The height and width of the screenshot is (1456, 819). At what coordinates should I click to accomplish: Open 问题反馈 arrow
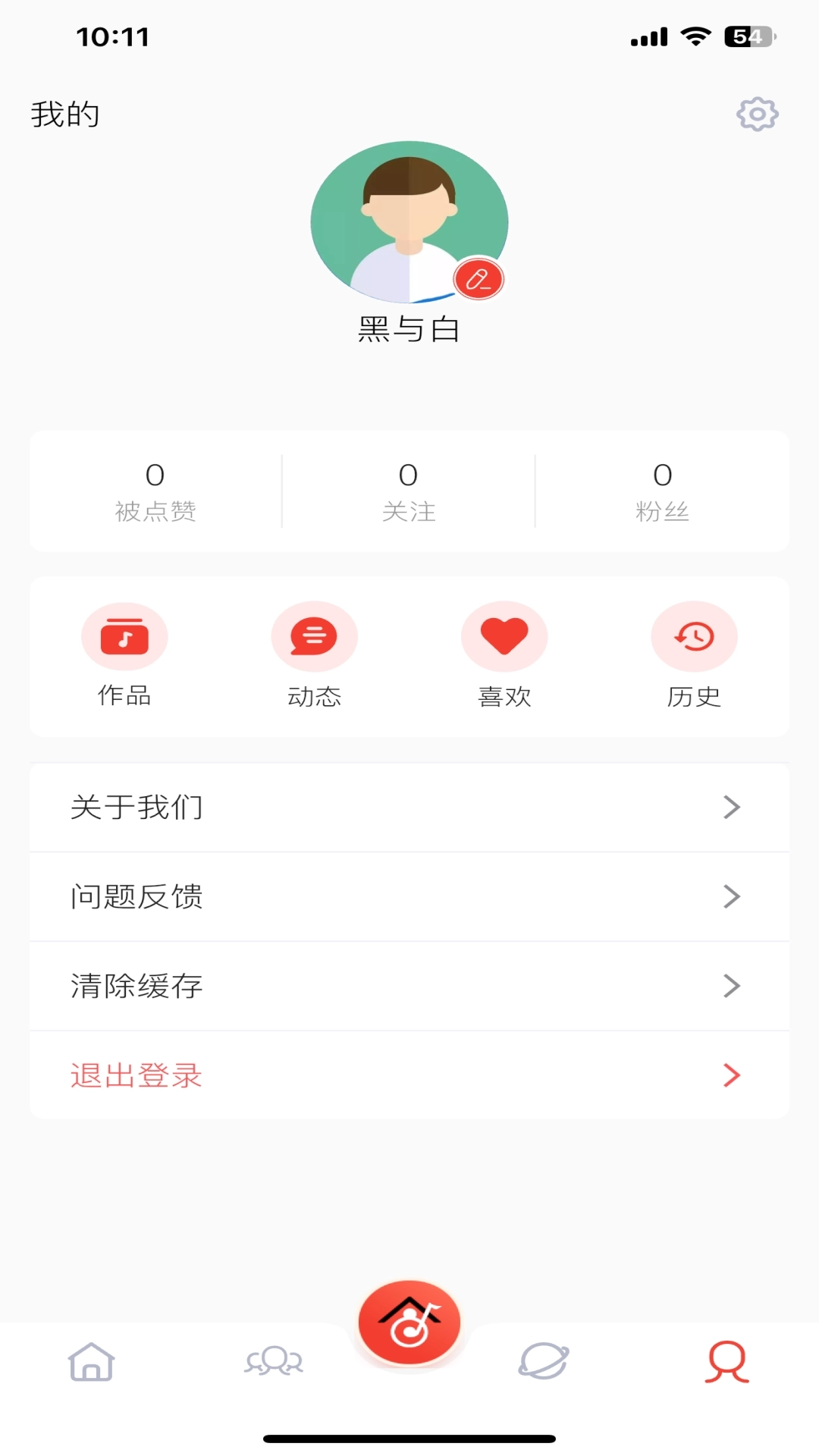pyautogui.click(x=730, y=896)
